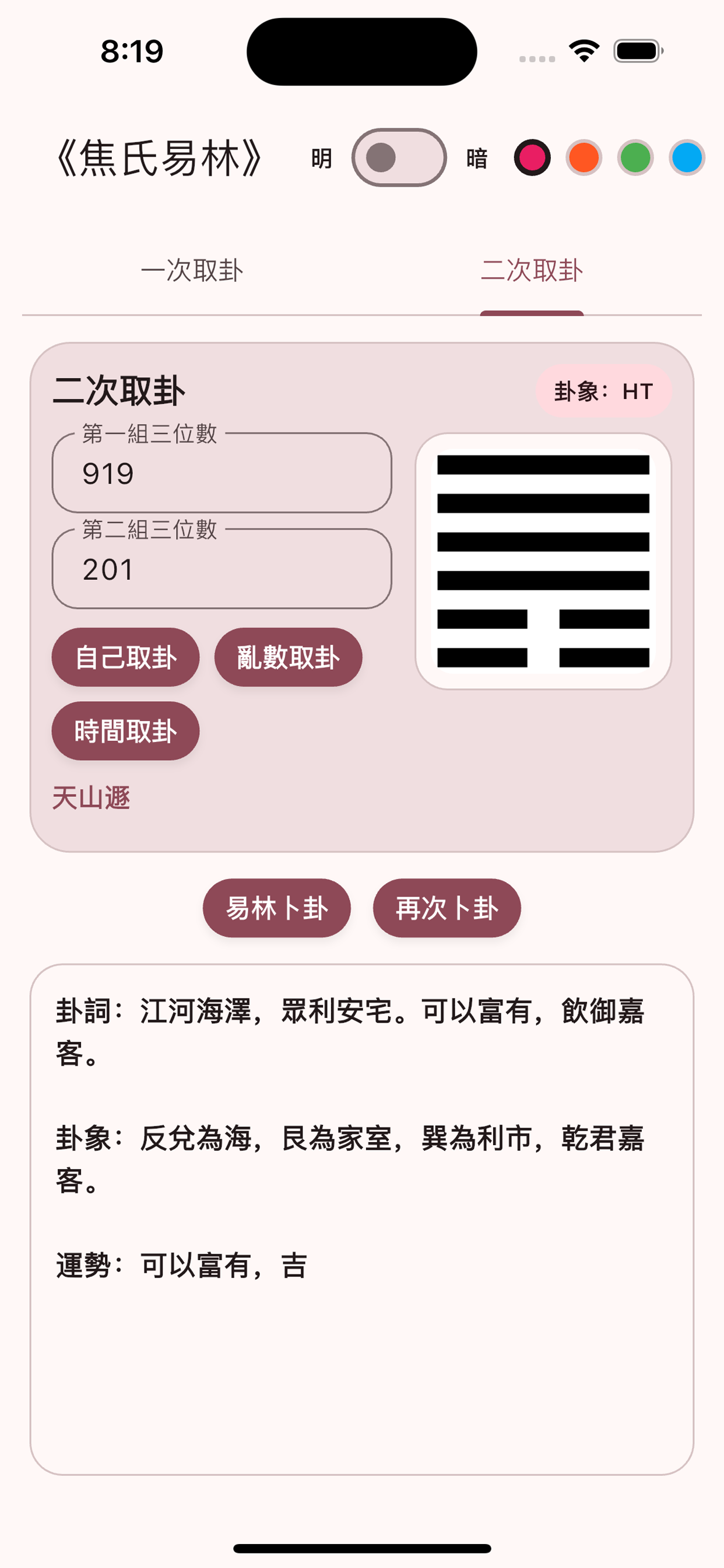This screenshot has width=724, height=1568.
Task: Select the orange color theme
Action: click(584, 157)
